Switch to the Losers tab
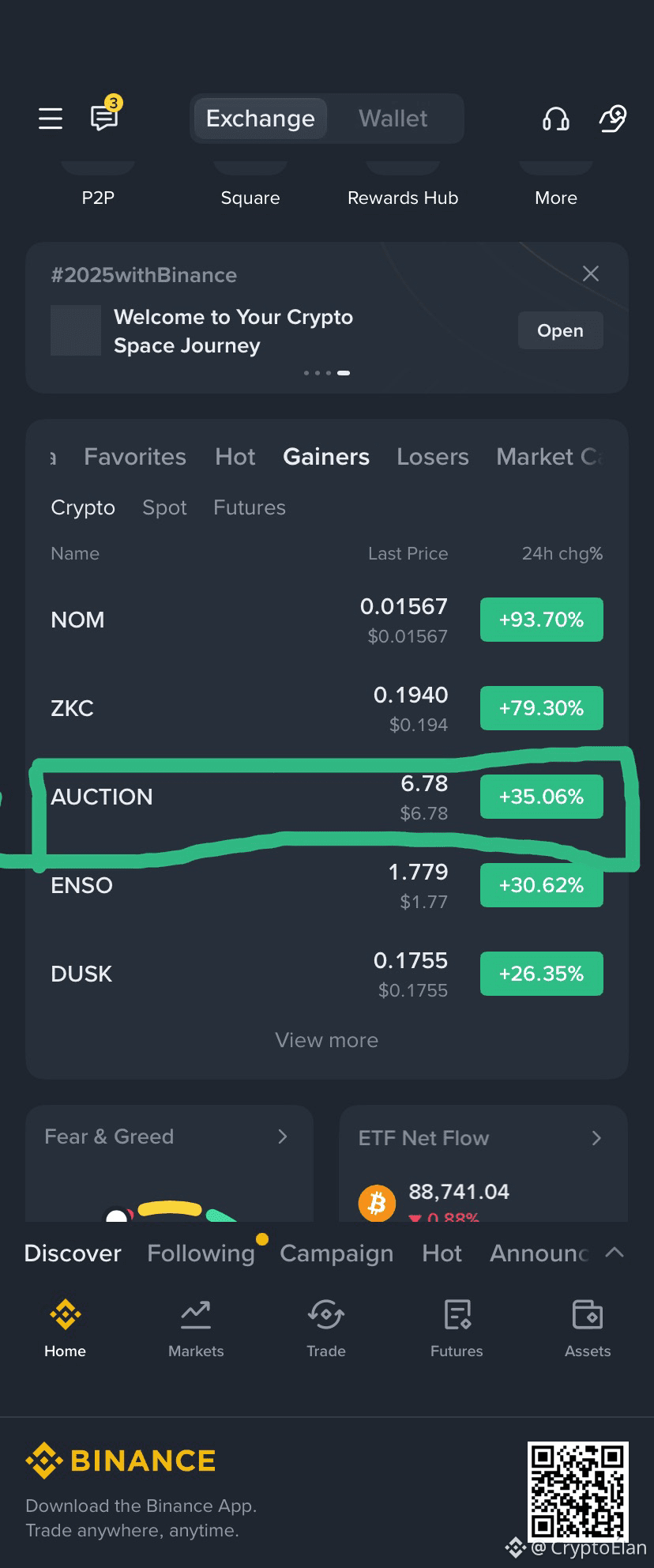 (x=433, y=457)
